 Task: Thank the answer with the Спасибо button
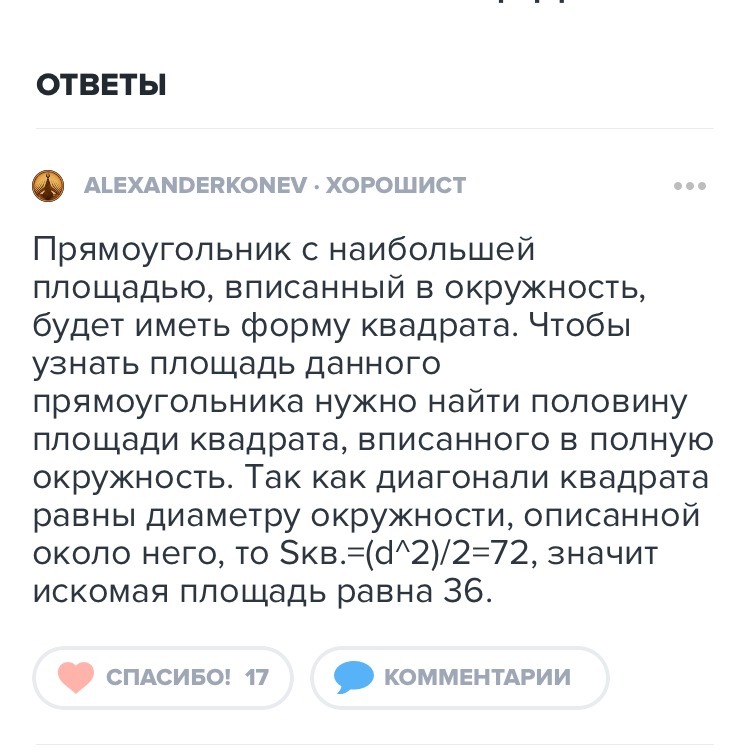coord(163,677)
